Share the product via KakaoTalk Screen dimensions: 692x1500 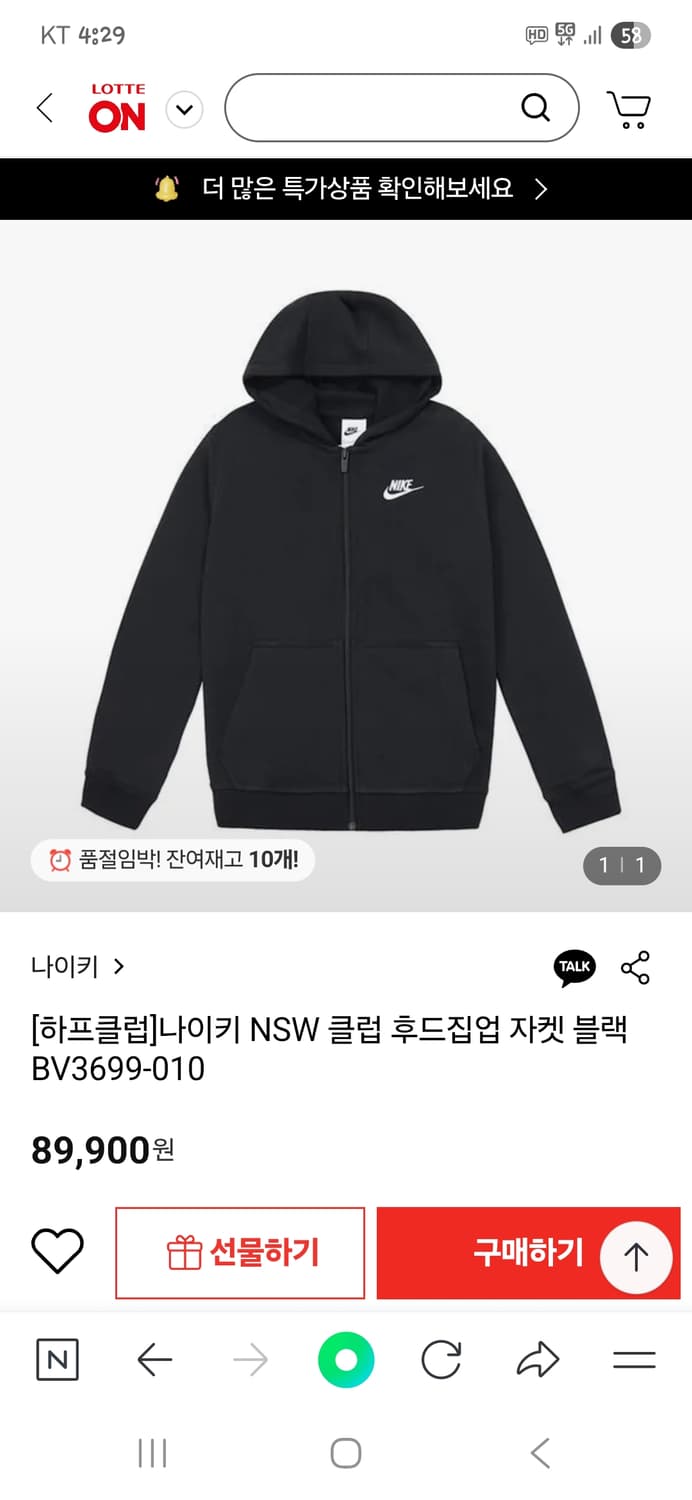pyautogui.click(x=574, y=967)
